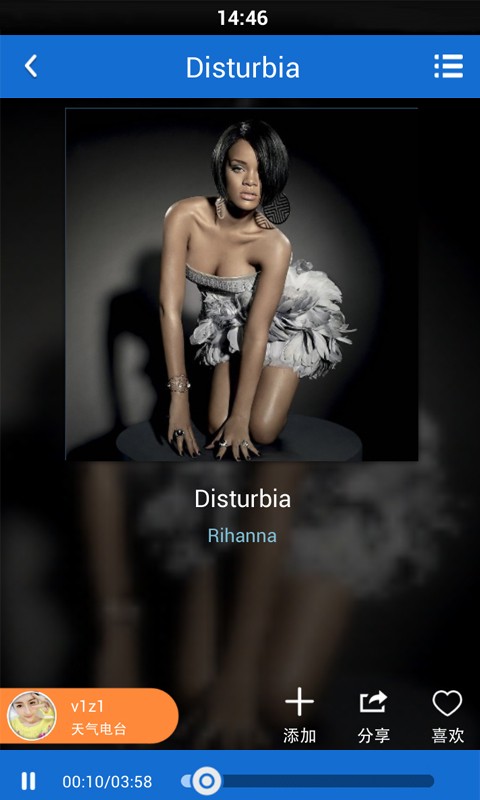Screen dimensions: 480x800
Task: Go back using the top arrow
Action: click(31, 66)
